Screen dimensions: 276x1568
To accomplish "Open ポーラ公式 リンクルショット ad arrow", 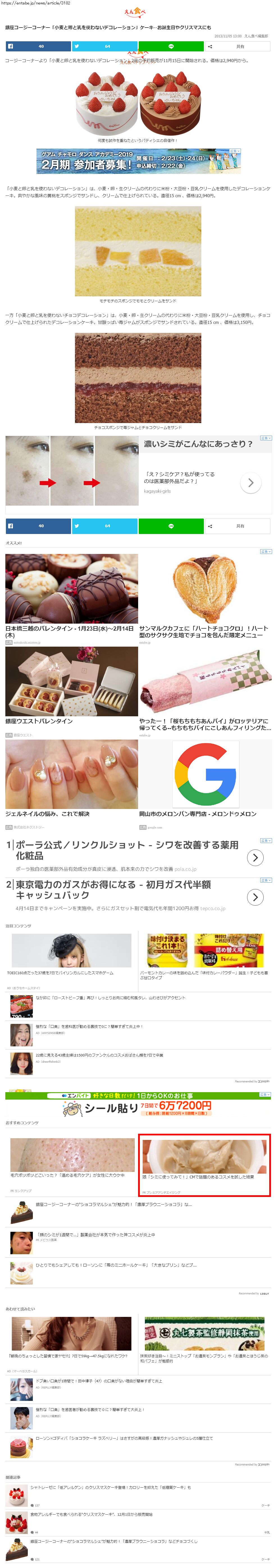I will (255, 857).
